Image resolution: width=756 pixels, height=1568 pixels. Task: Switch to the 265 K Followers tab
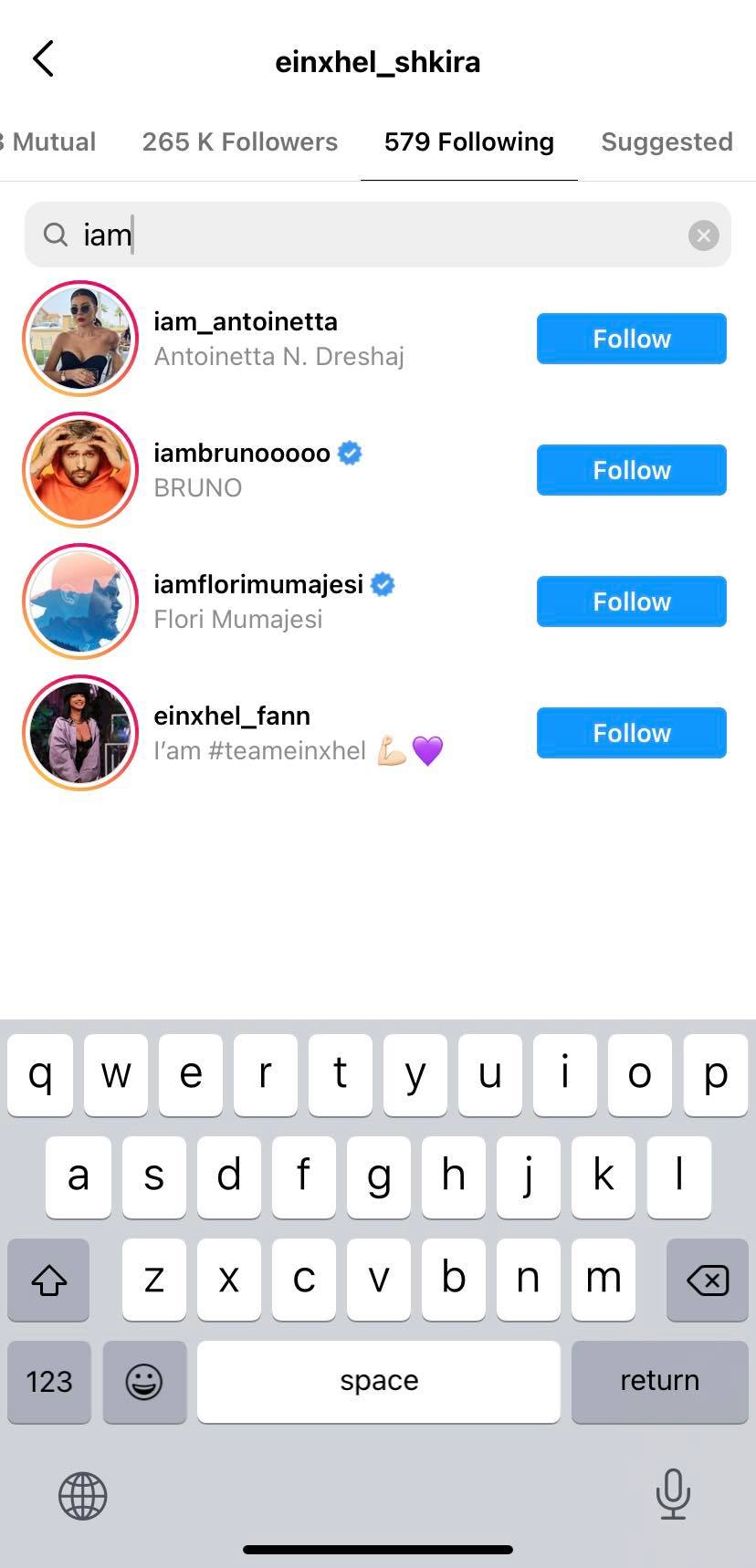(239, 142)
